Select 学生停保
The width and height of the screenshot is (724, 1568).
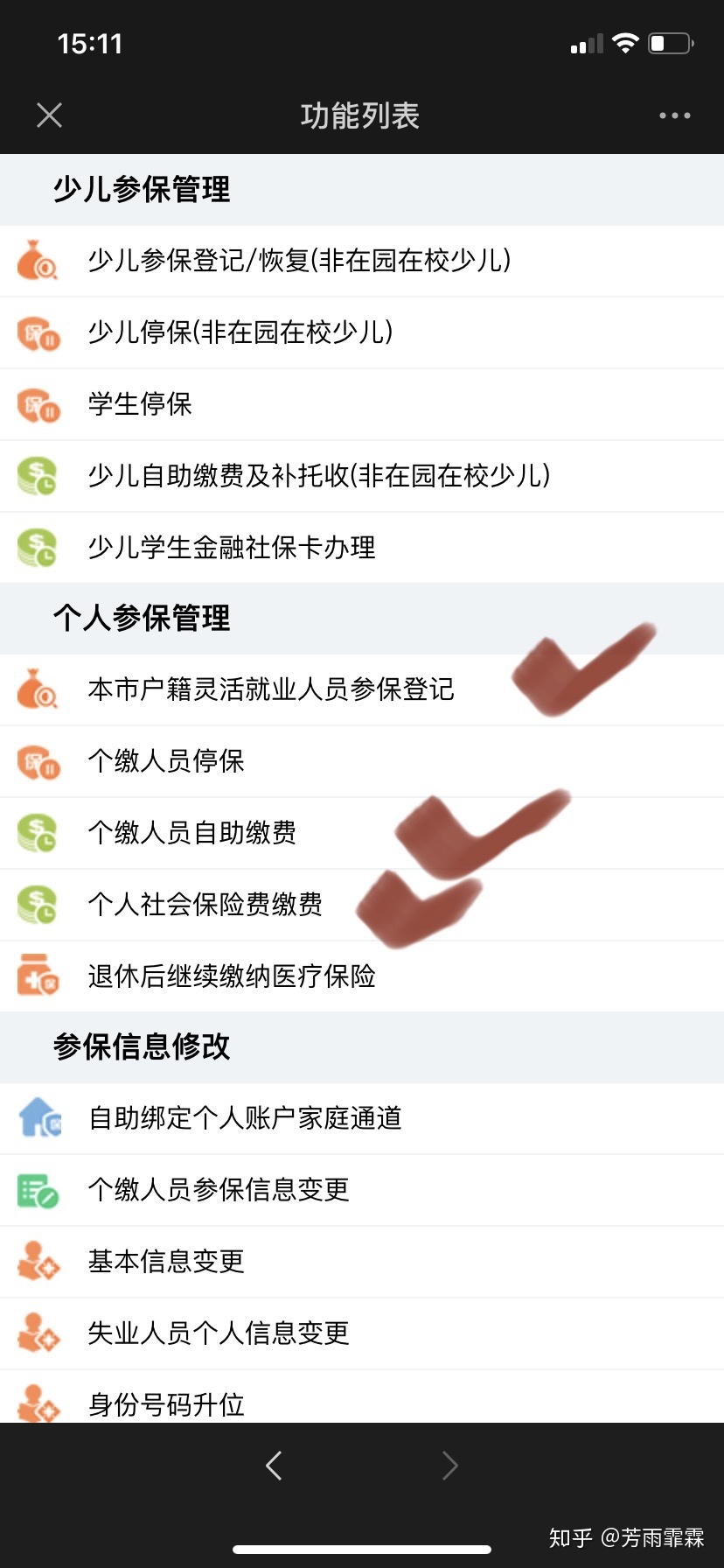click(x=362, y=404)
